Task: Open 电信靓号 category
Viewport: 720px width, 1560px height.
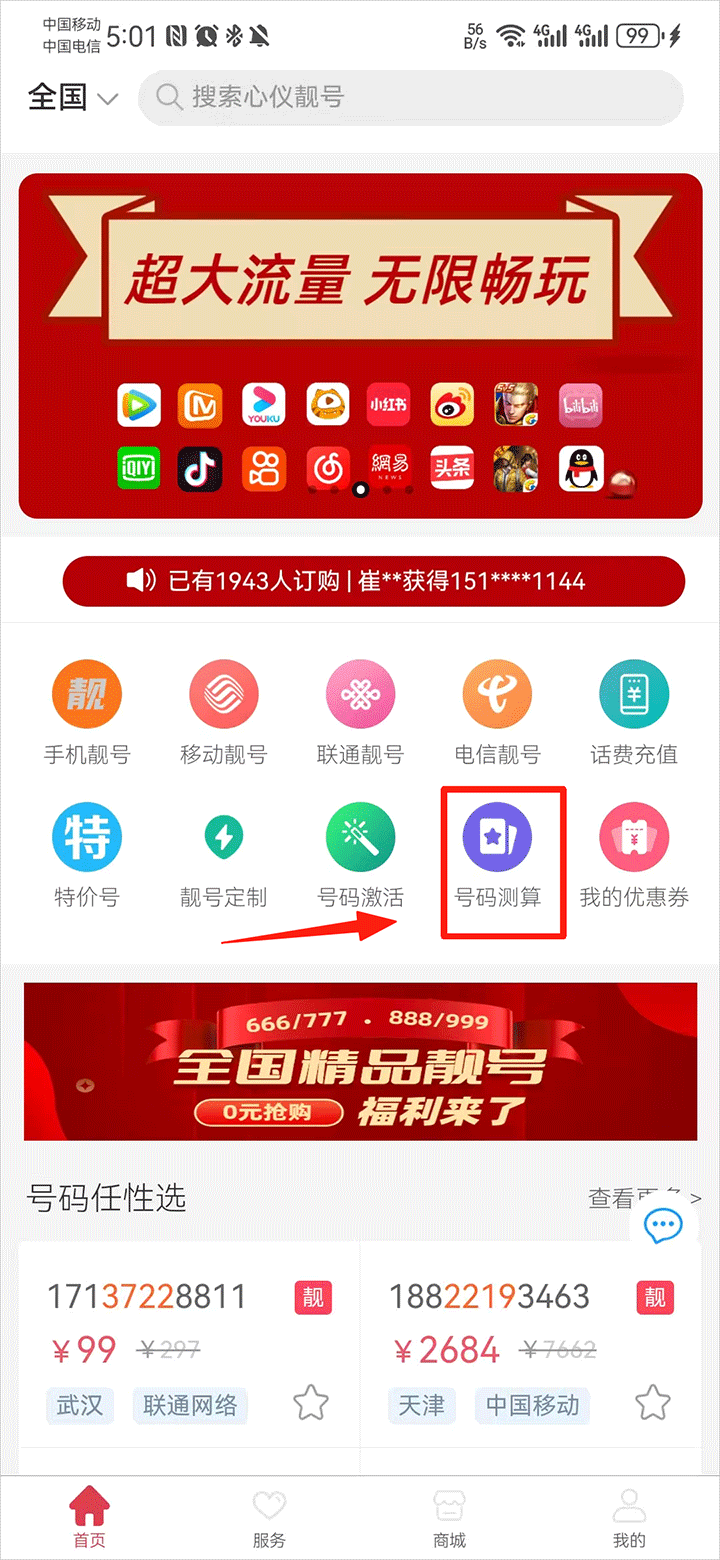Action: (497, 712)
